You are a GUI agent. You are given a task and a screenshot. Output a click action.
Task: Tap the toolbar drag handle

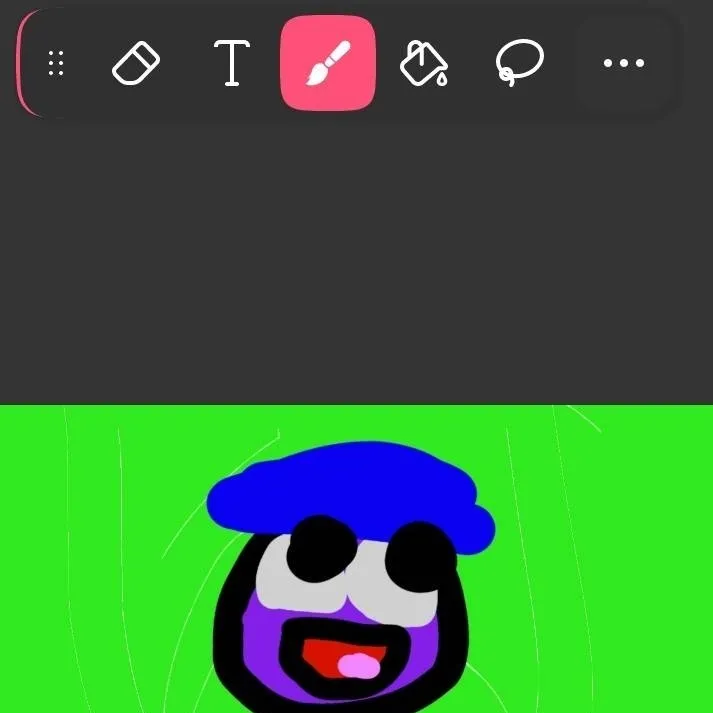56,64
